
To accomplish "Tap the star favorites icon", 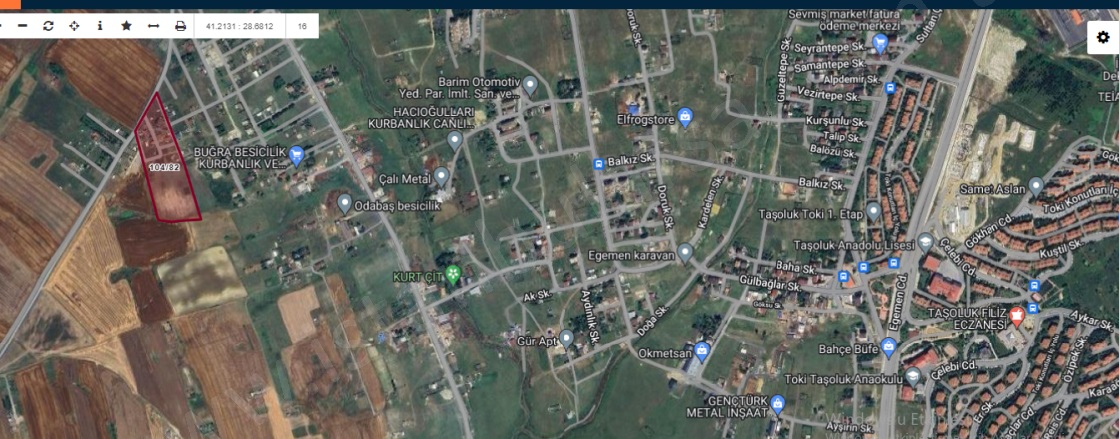I will 126,26.
